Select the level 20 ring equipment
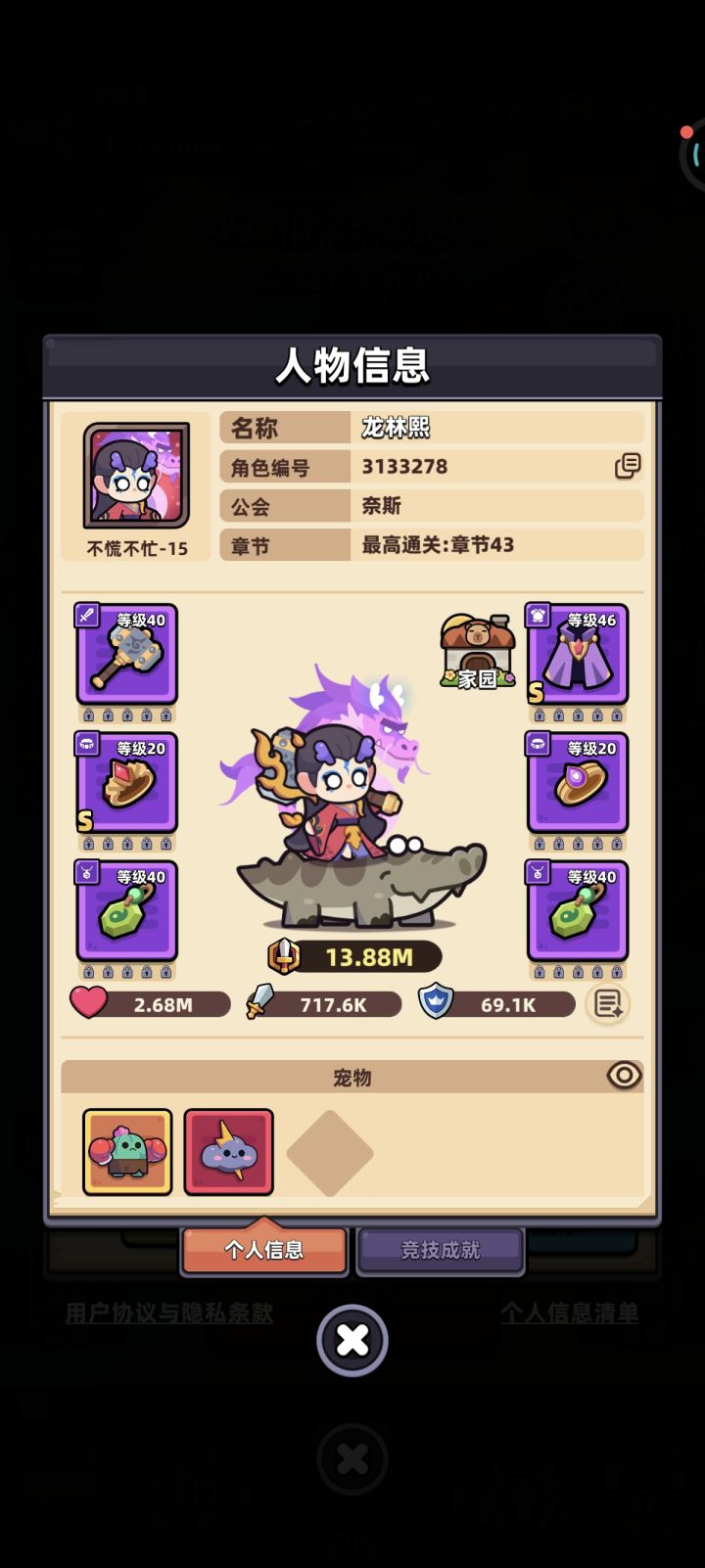 point(578,783)
